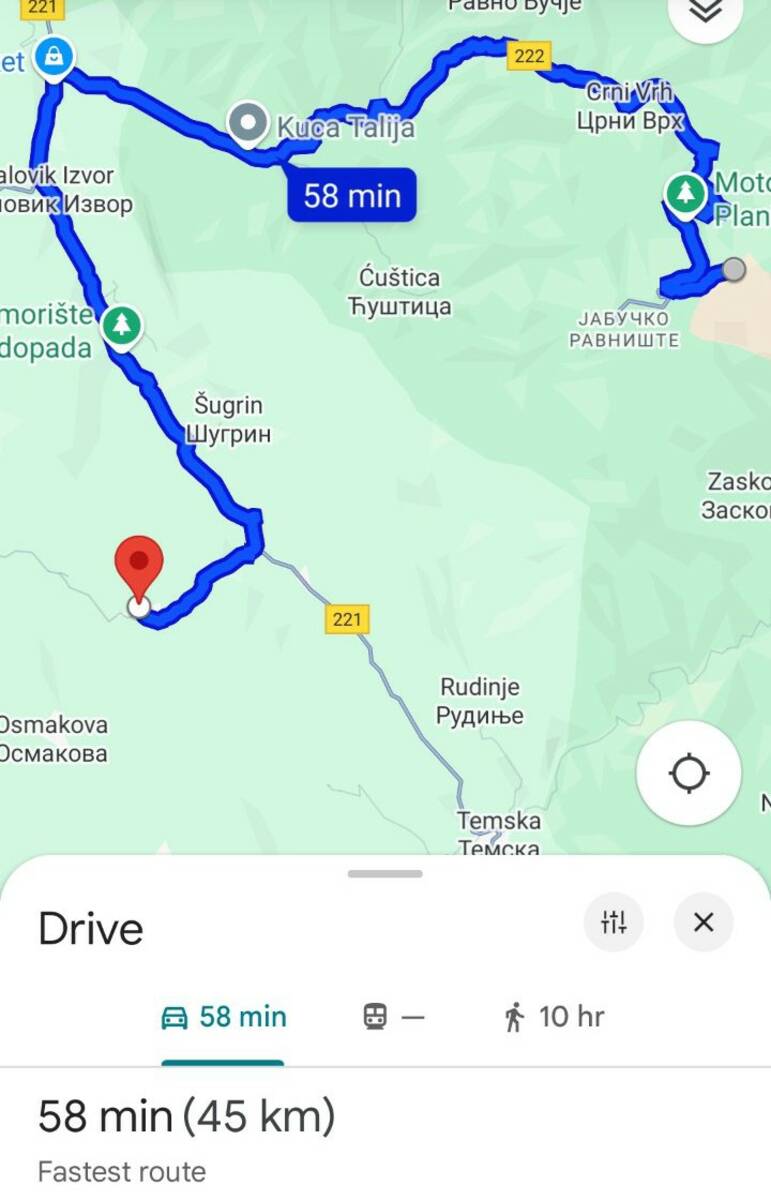Switch to walking mode showing 10 hr
Screen dimensions: 771x1200
pyautogui.click(x=554, y=1017)
